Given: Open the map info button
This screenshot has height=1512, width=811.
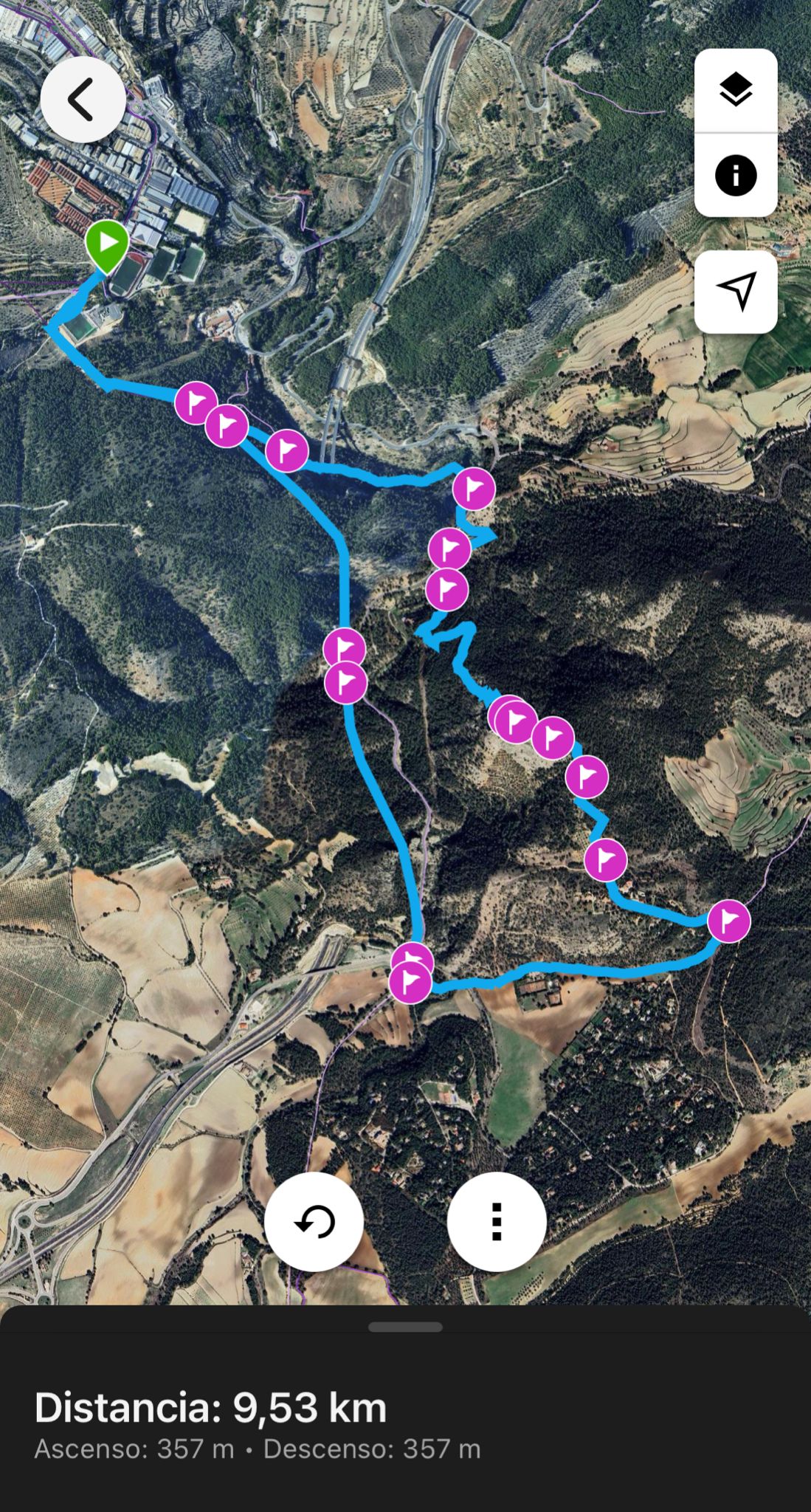Looking at the screenshot, I should pyautogui.click(x=735, y=176).
